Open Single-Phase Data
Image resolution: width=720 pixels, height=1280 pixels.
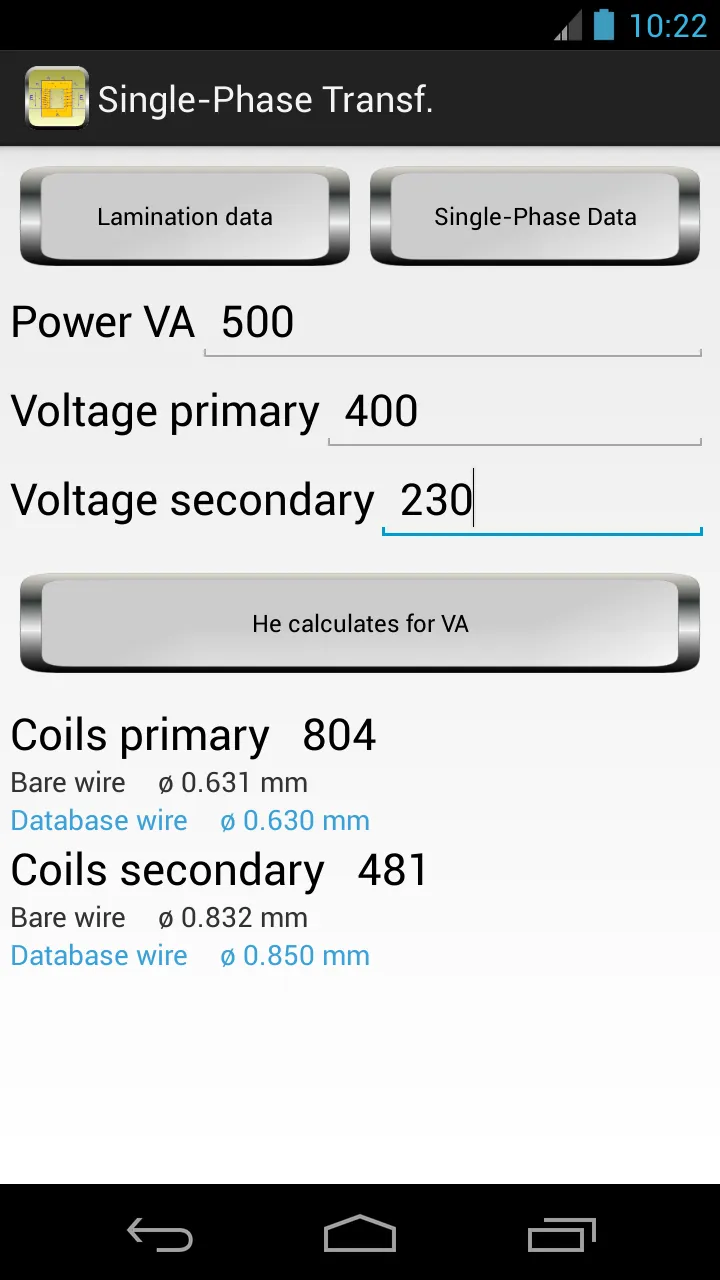coord(535,216)
